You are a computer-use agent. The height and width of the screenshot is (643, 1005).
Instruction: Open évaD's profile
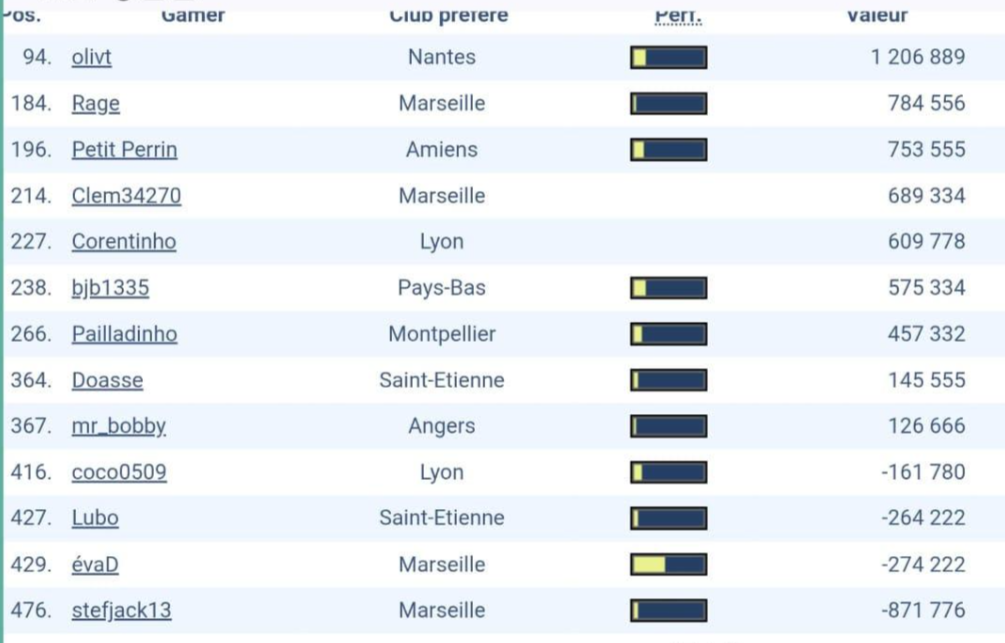pyautogui.click(x=95, y=565)
